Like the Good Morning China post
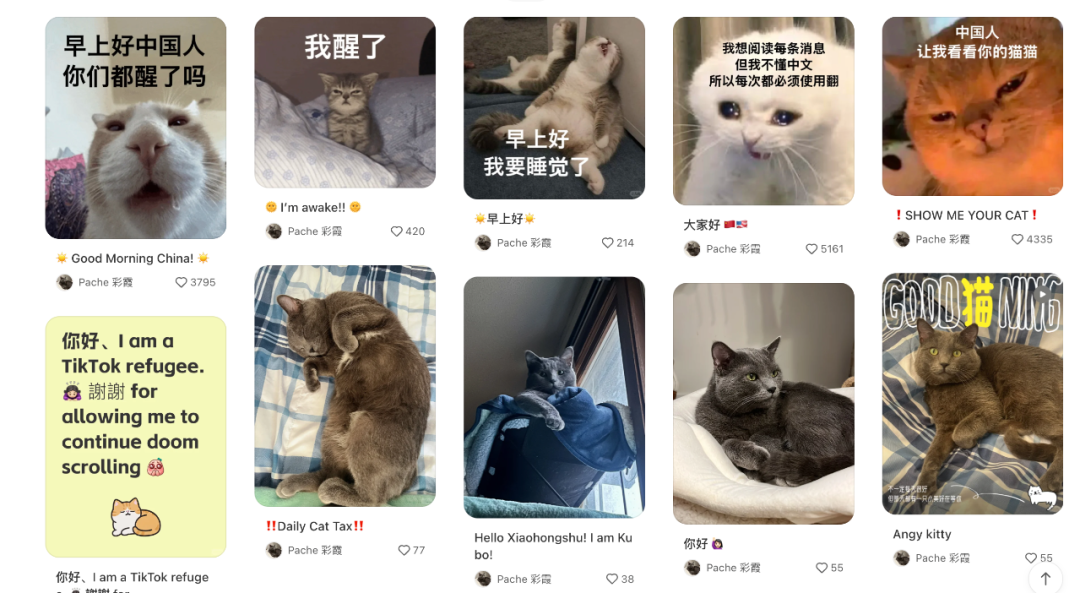1080x593 pixels. 182,283
